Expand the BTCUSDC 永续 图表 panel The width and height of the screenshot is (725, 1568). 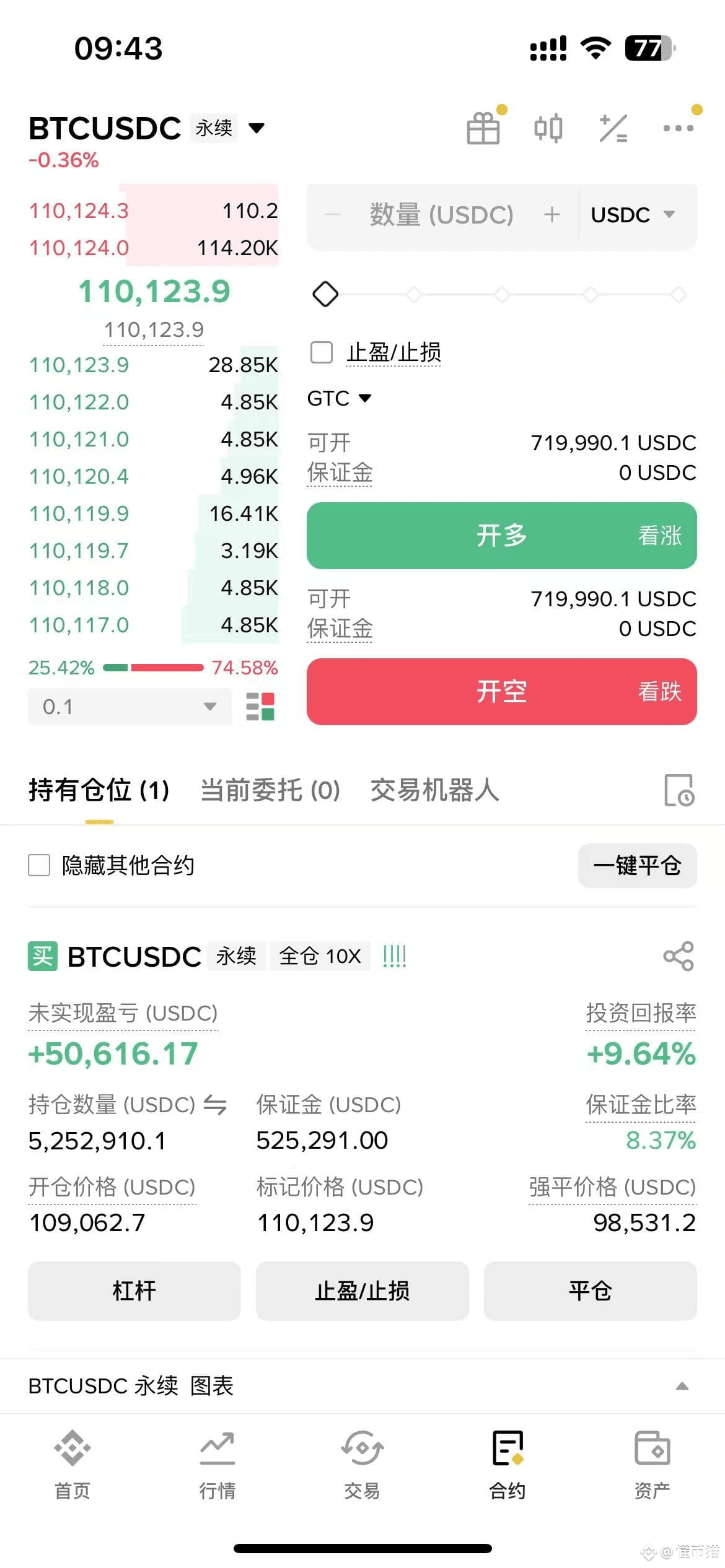[x=682, y=1386]
